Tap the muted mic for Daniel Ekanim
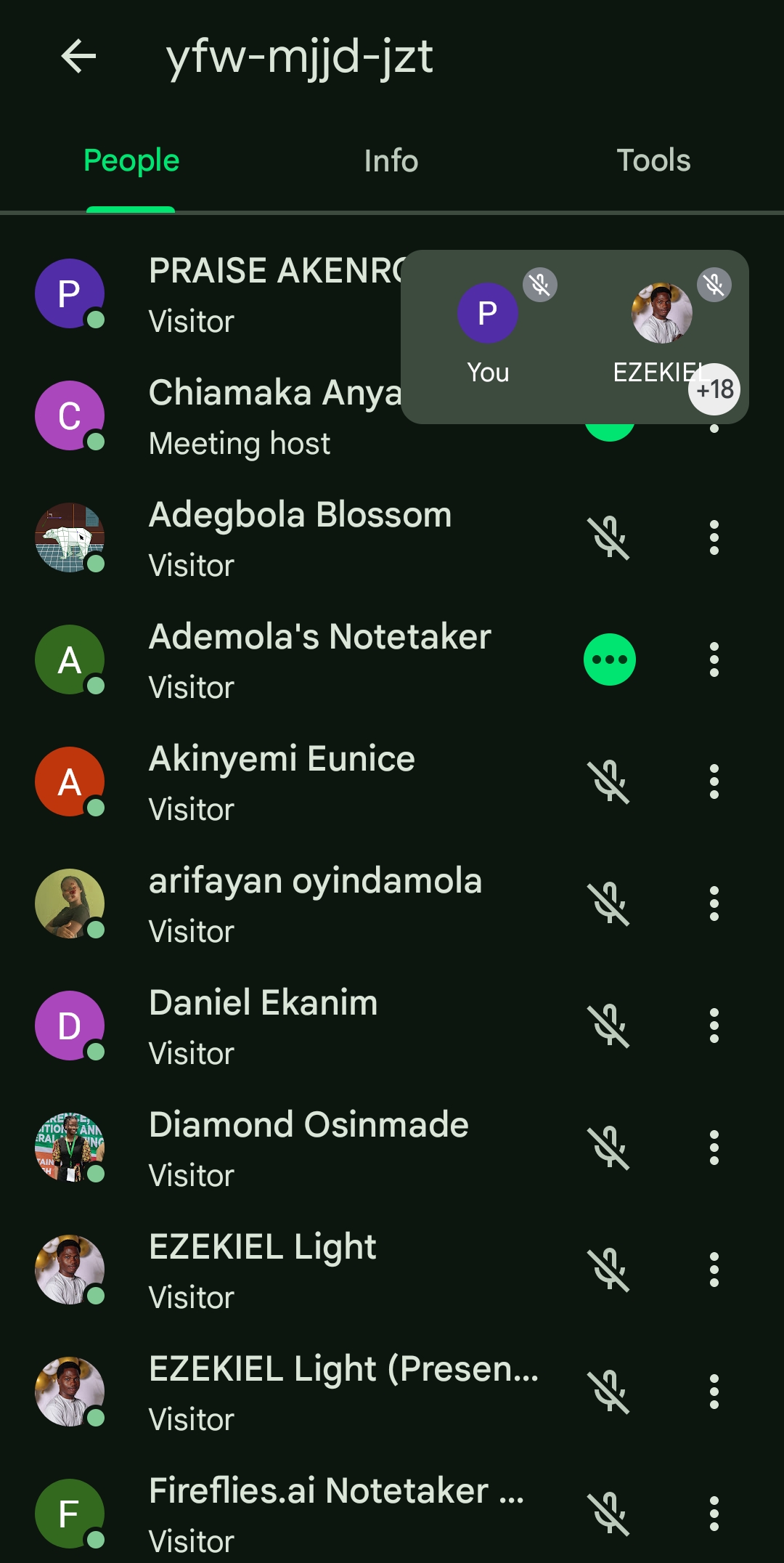 tap(610, 1026)
